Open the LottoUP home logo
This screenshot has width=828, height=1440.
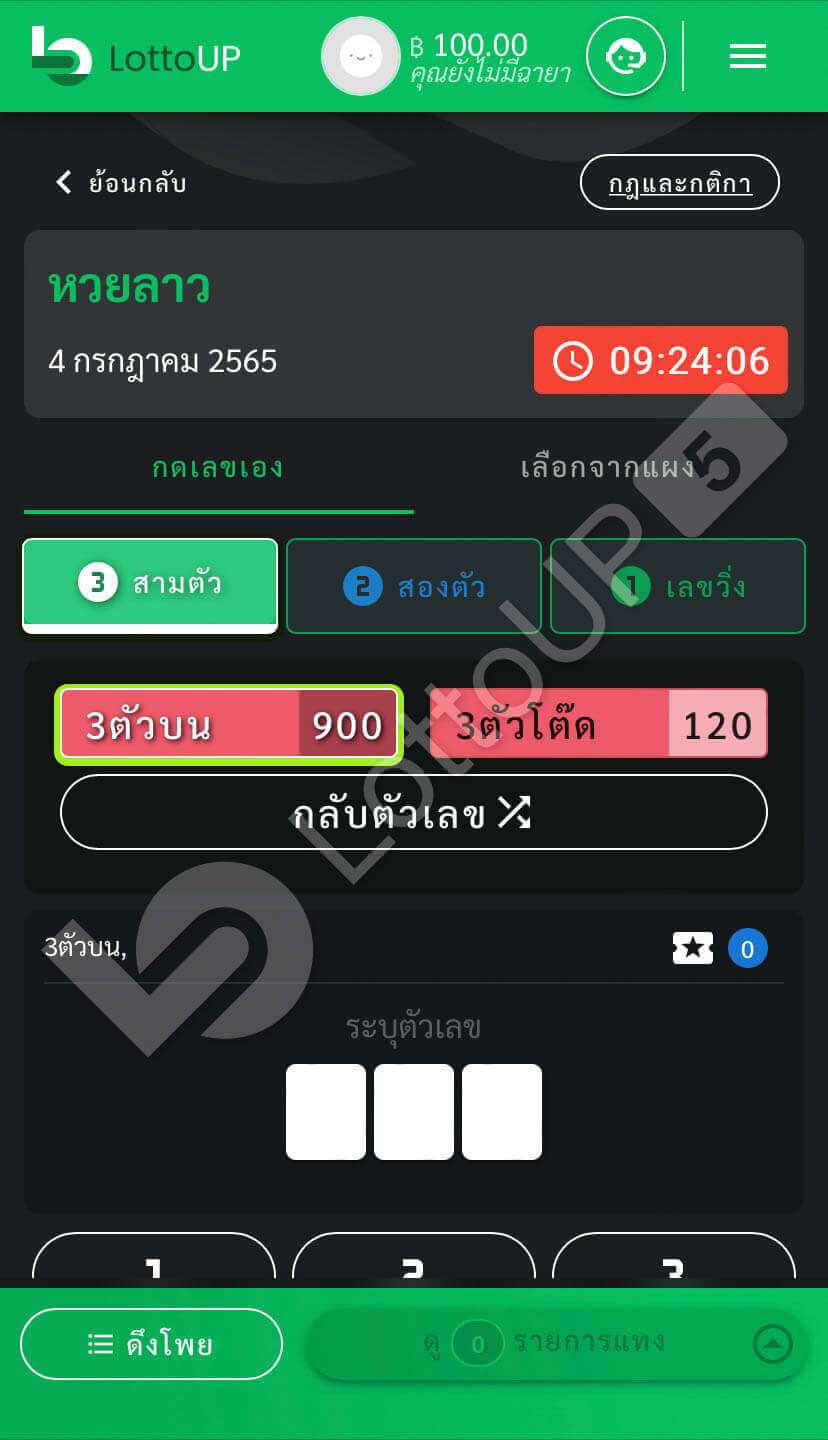point(136,56)
